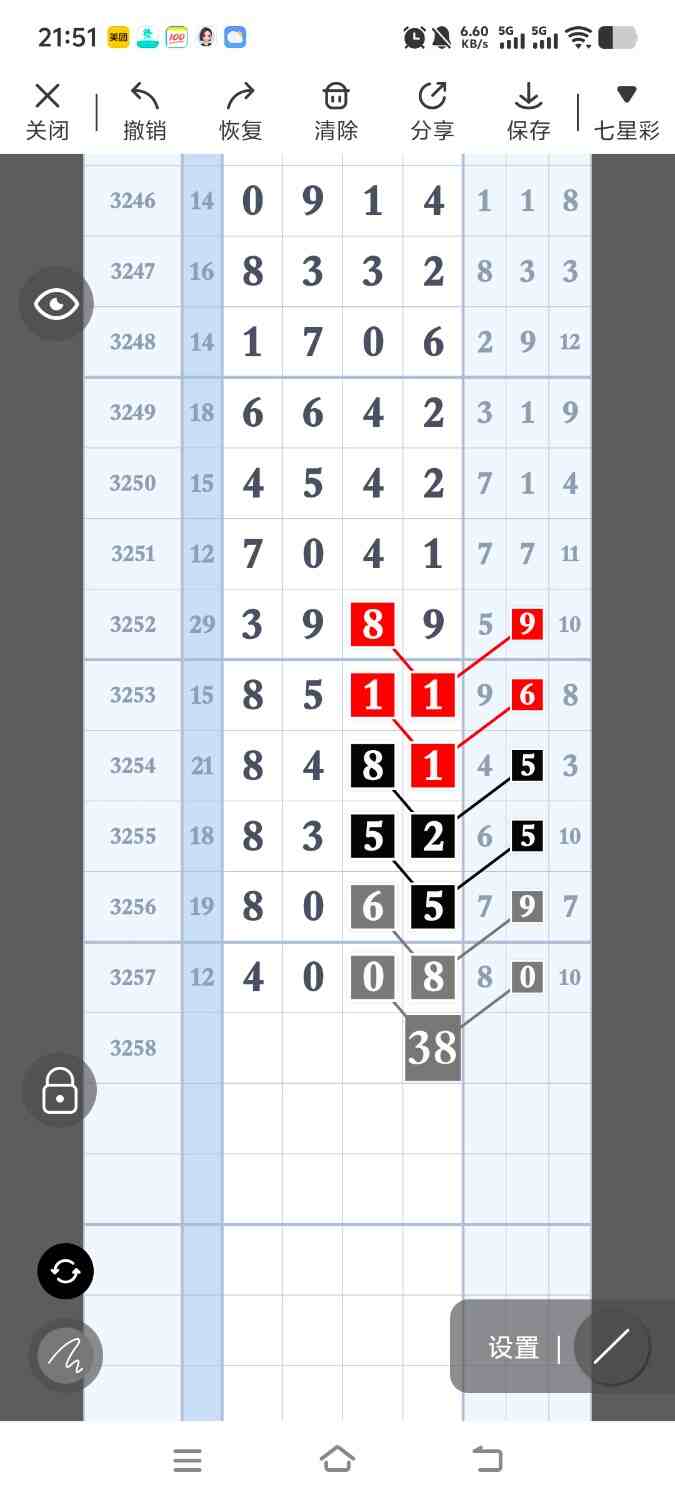This screenshot has width=675, height=1500.
Task: Share the chart via 分享
Action: click(x=432, y=110)
